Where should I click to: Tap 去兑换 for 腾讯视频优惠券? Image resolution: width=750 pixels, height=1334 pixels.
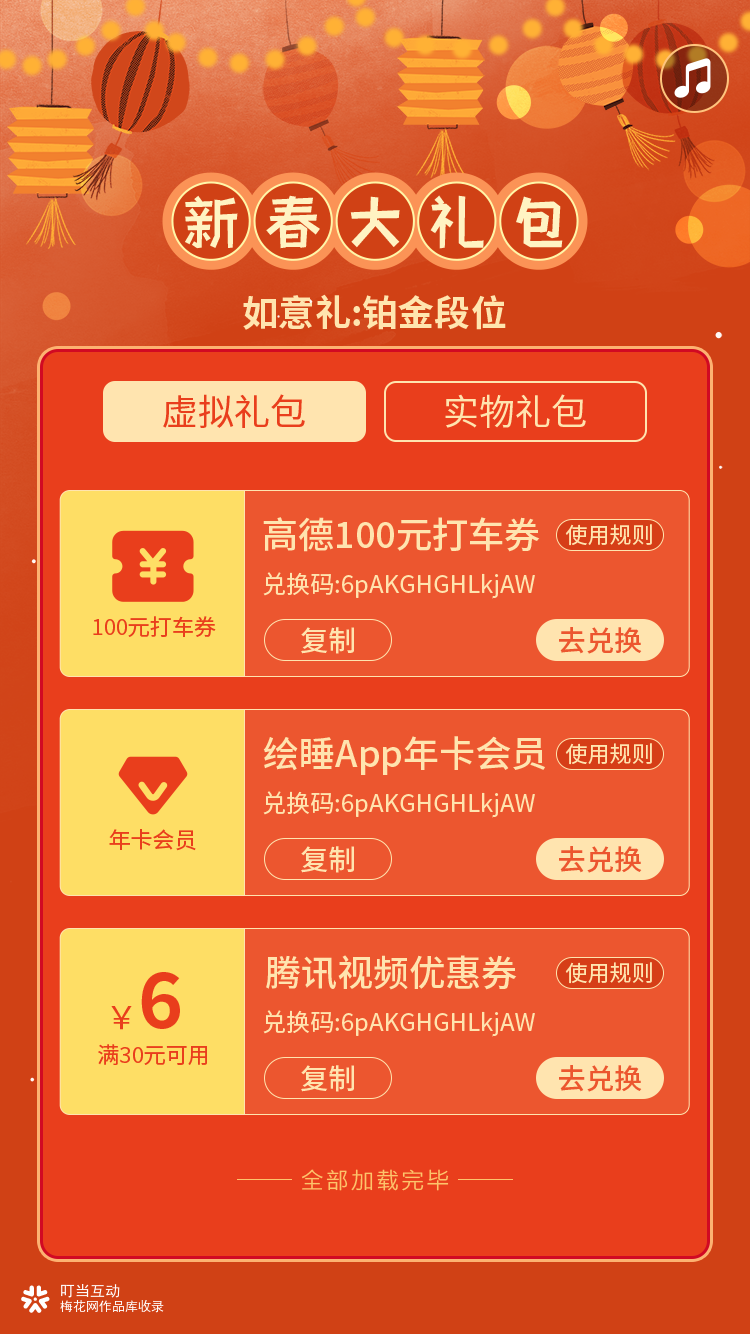click(599, 1078)
